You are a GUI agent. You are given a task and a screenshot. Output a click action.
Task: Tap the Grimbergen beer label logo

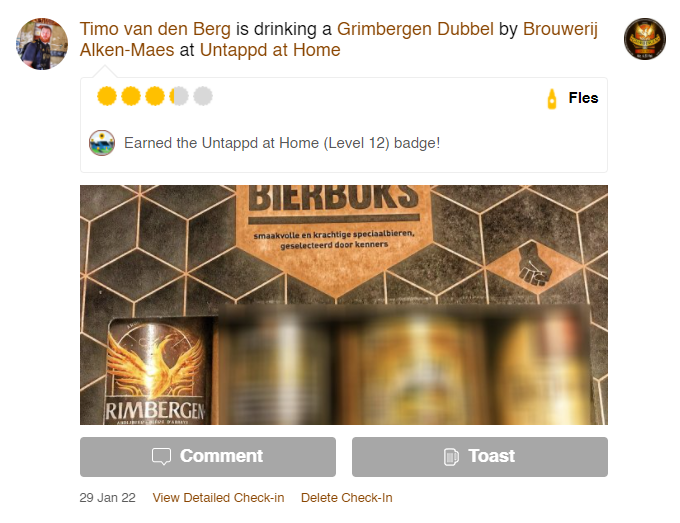tap(644, 40)
